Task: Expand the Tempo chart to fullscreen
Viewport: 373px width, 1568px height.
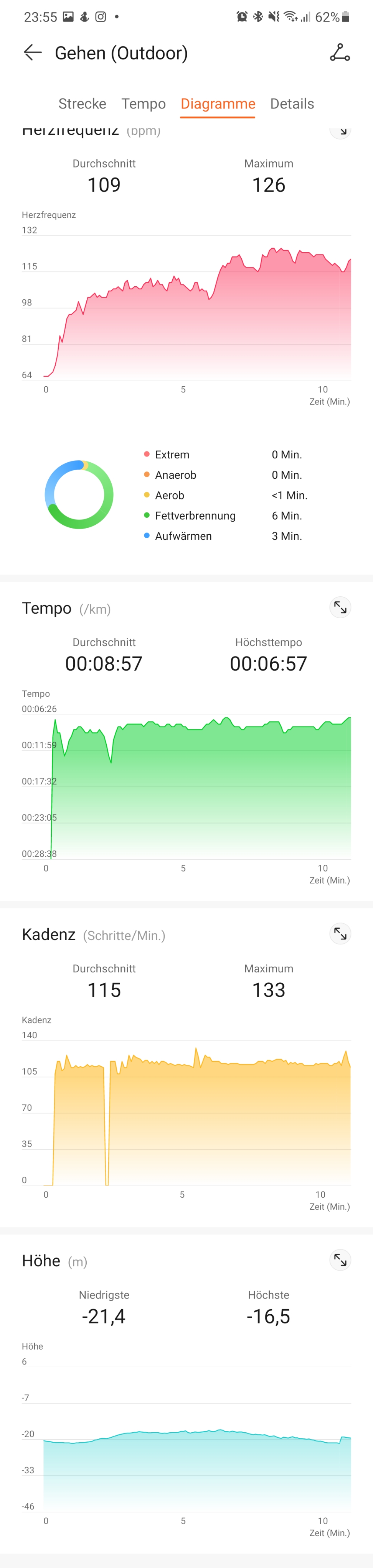Action: [340, 607]
